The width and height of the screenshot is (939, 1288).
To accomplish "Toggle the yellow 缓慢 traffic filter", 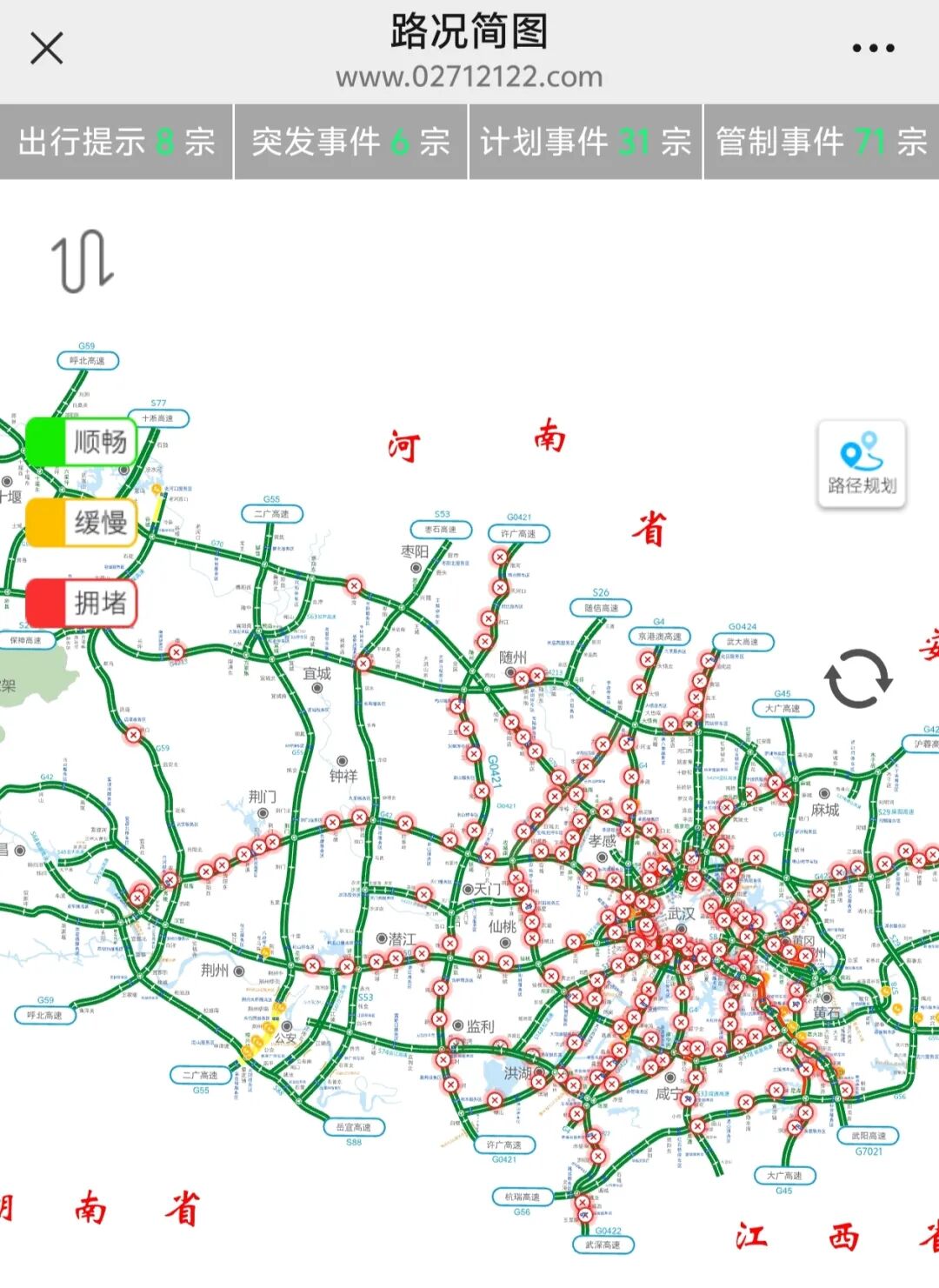I will (82, 522).
